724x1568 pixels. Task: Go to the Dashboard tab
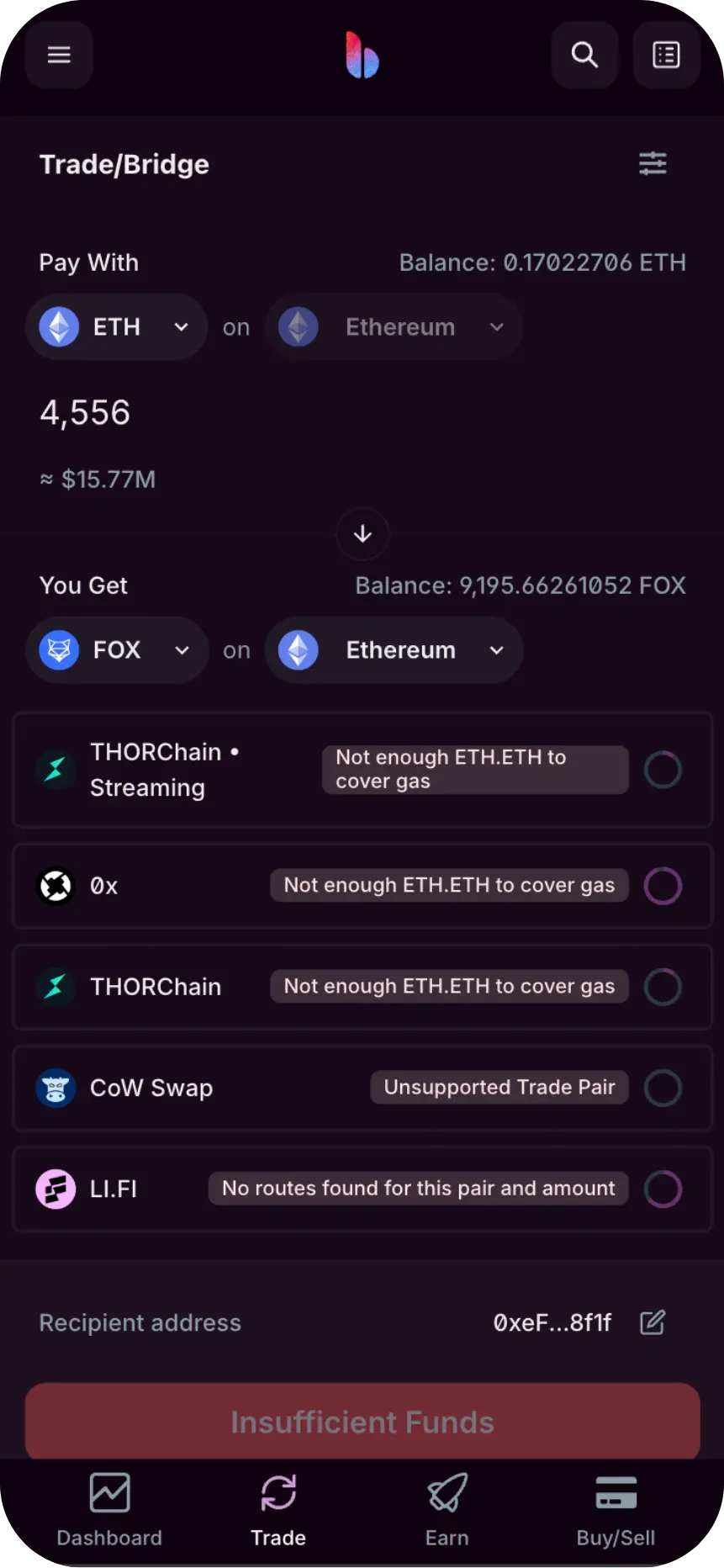tap(109, 1511)
